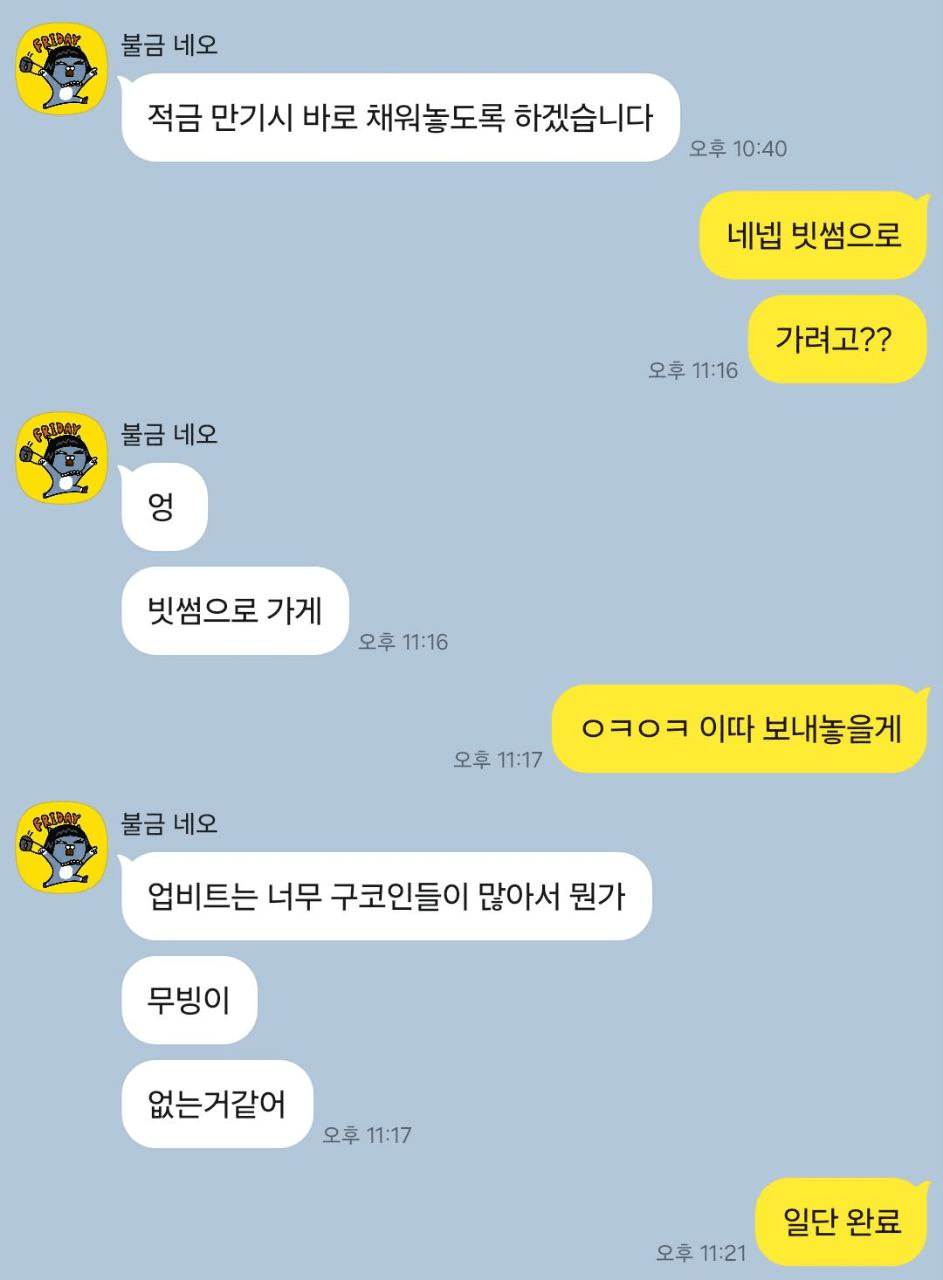Viewport: 943px width, 1280px height.
Task: Open 불금 네오's avatar beside the '엉' message
Action: 62,458
